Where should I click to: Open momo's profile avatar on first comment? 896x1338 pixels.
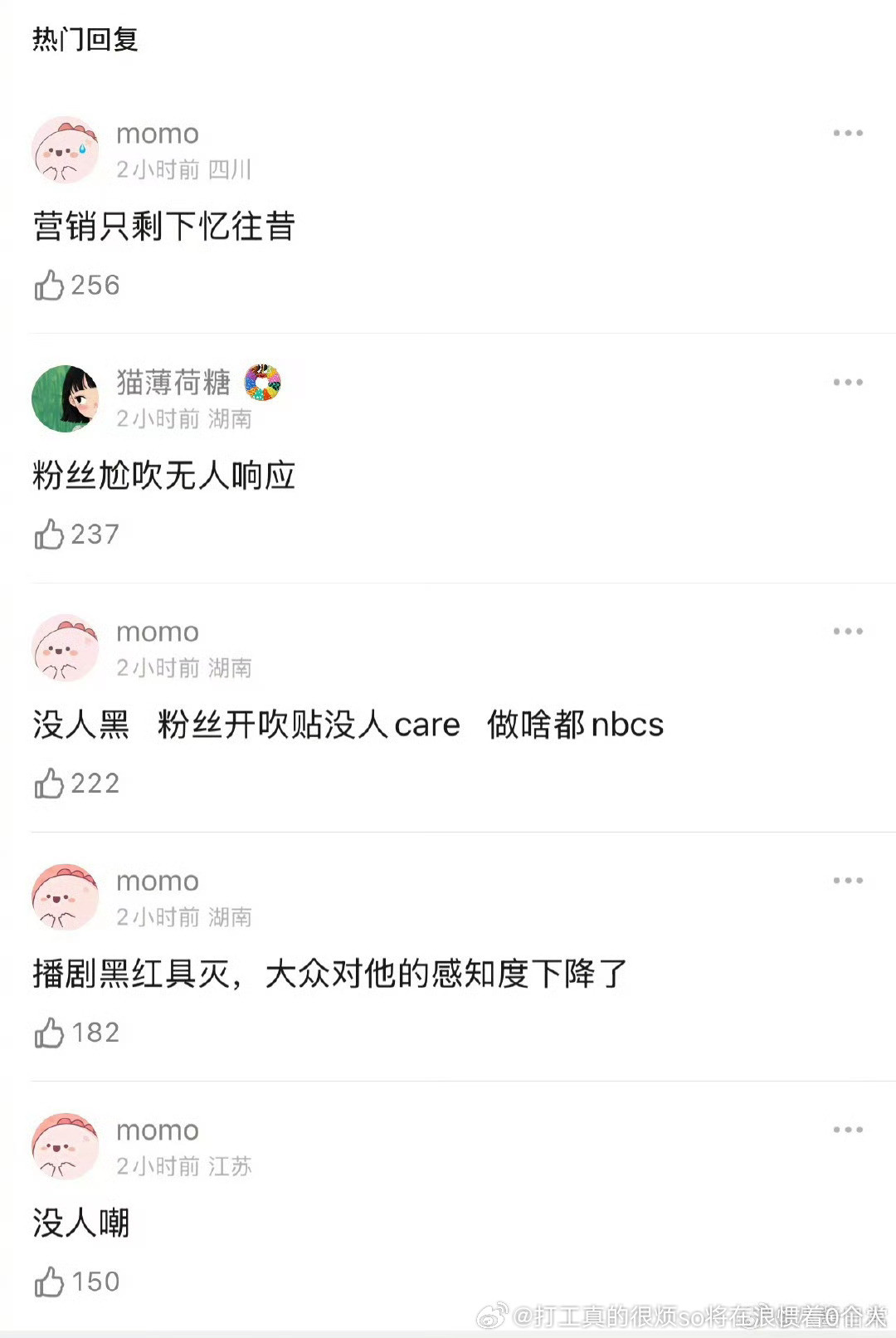66,149
